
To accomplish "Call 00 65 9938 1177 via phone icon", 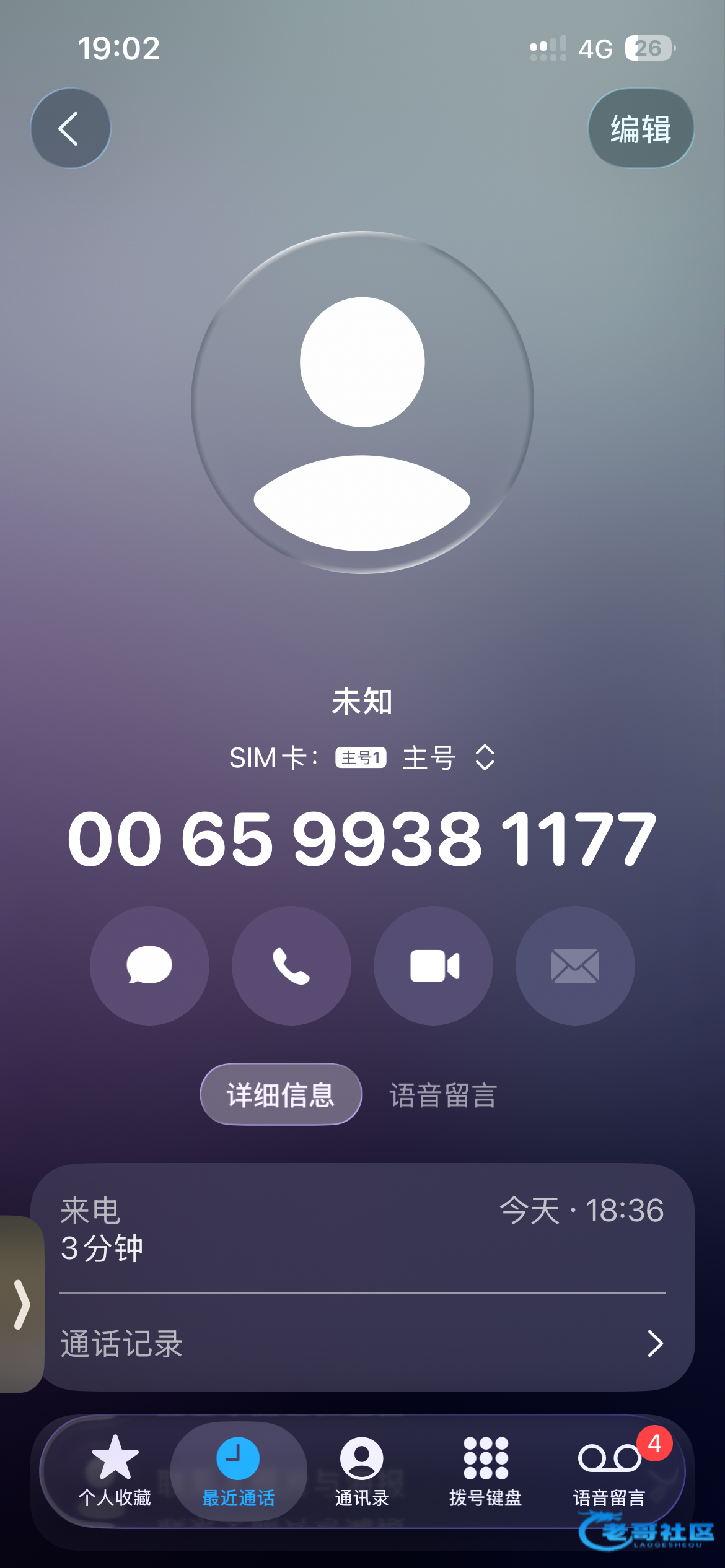I will (x=291, y=965).
